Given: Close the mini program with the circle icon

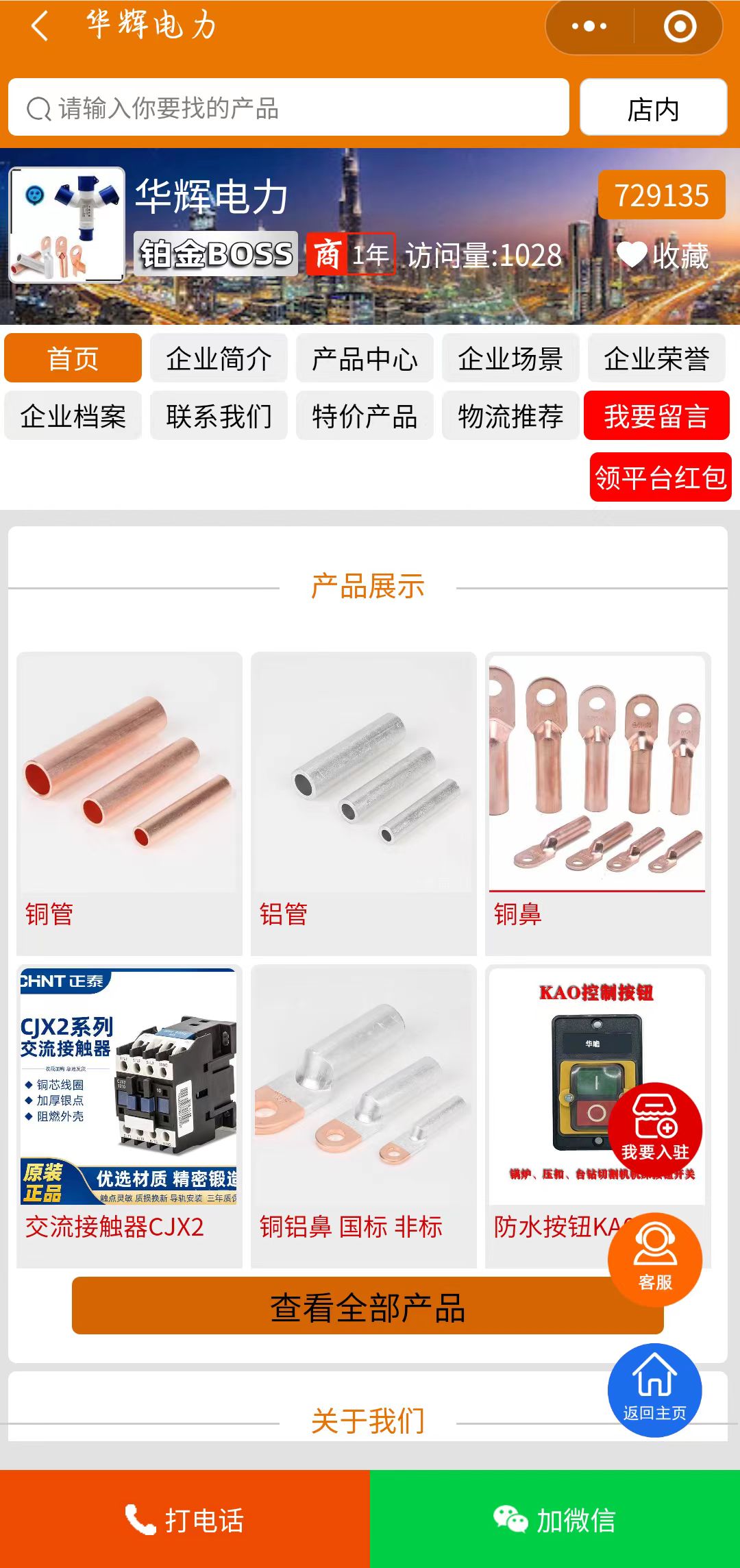Looking at the screenshot, I should [x=680, y=27].
